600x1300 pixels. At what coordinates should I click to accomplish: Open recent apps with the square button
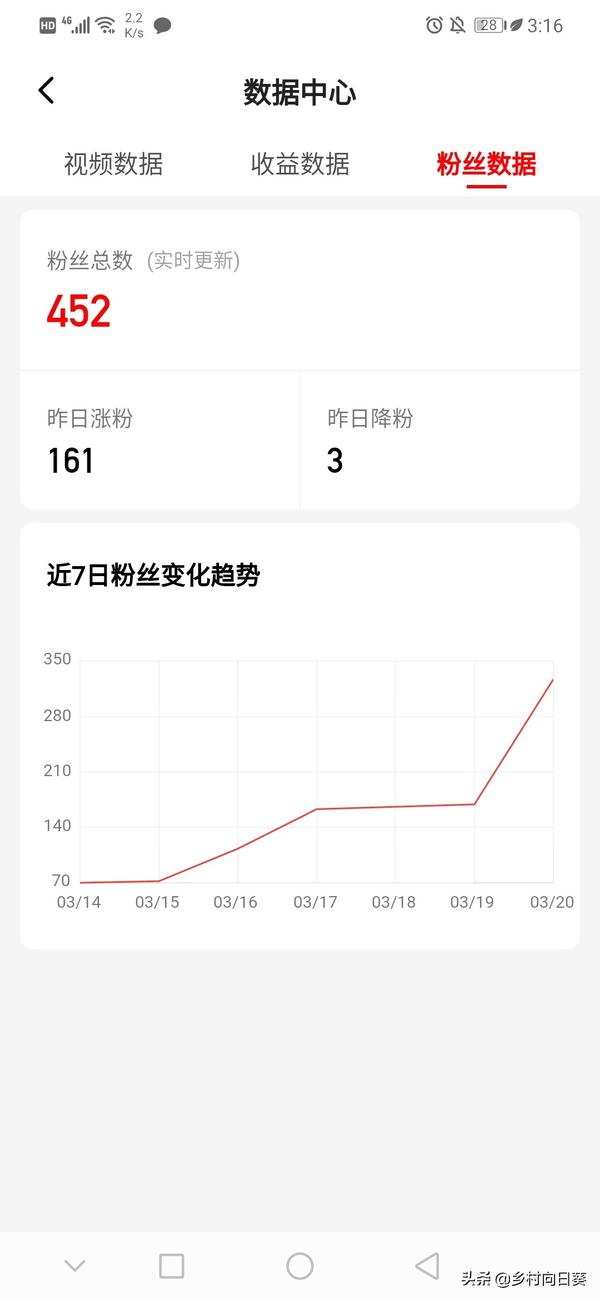pos(172,1266)
